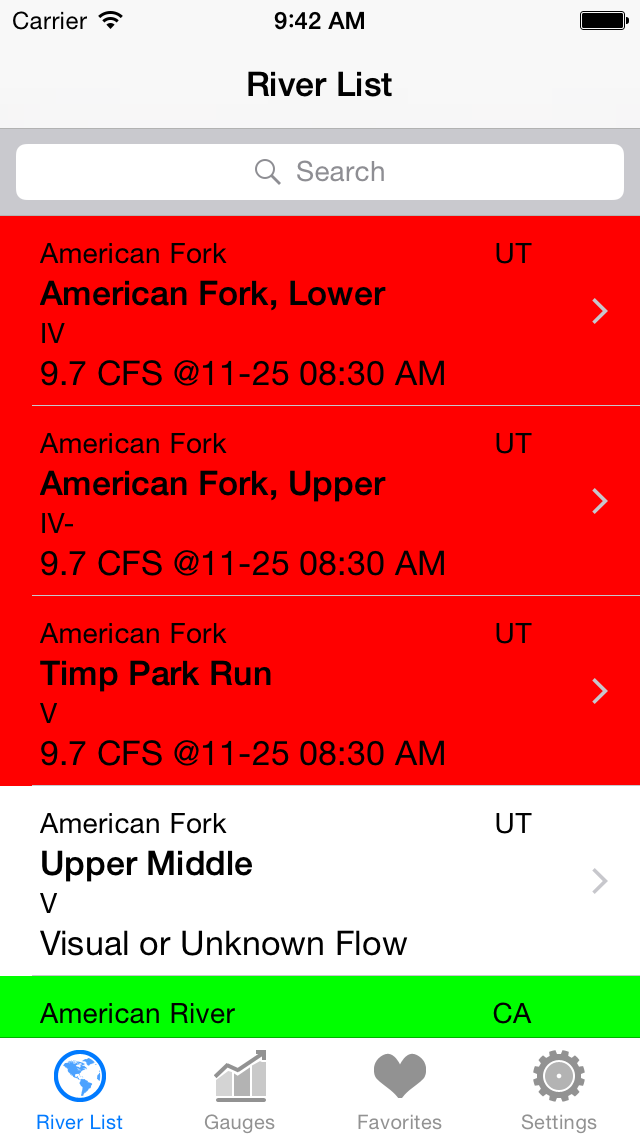
Task: Open the American Fork, Lower river entry
Action: tap(320, 312)
